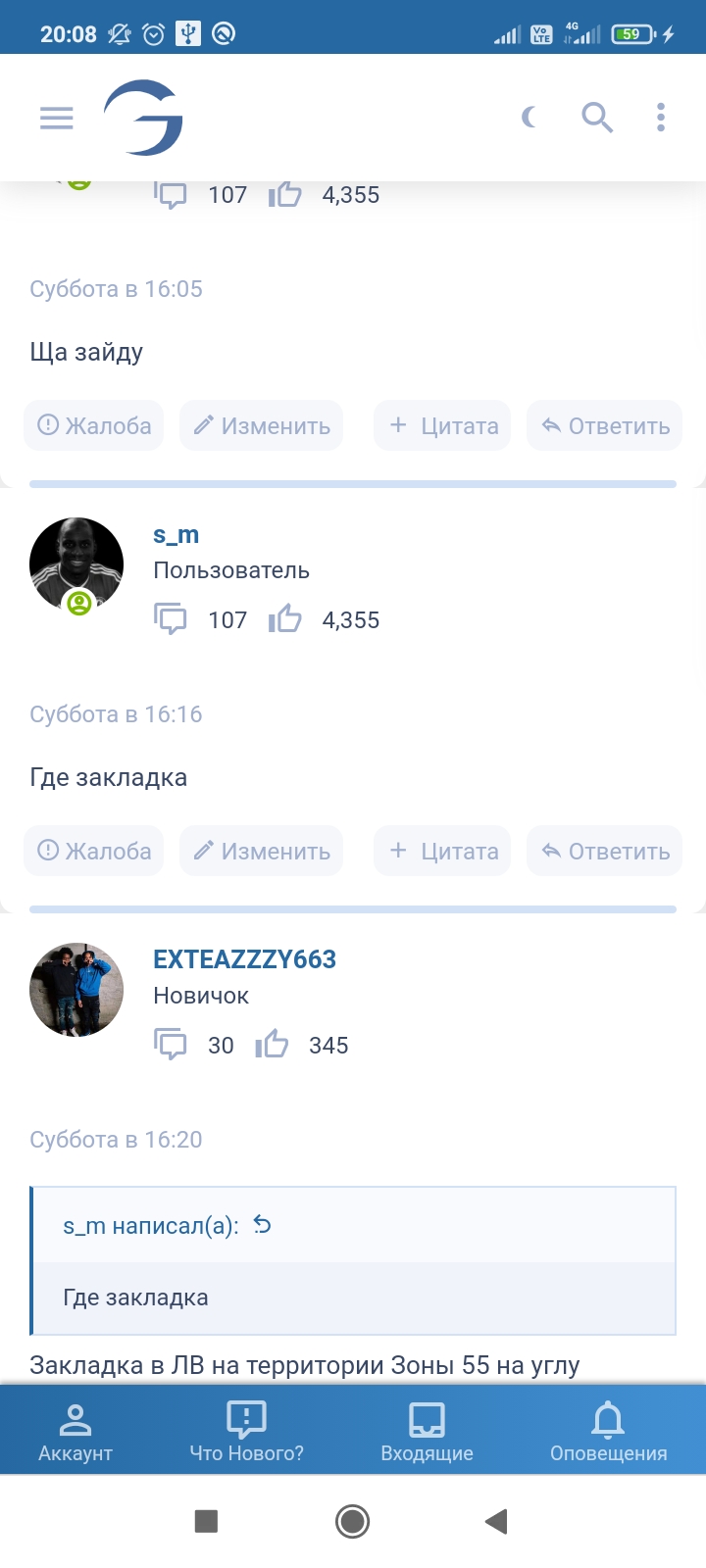Edit the "Где закладка" post via Изменить

(261, 851)
